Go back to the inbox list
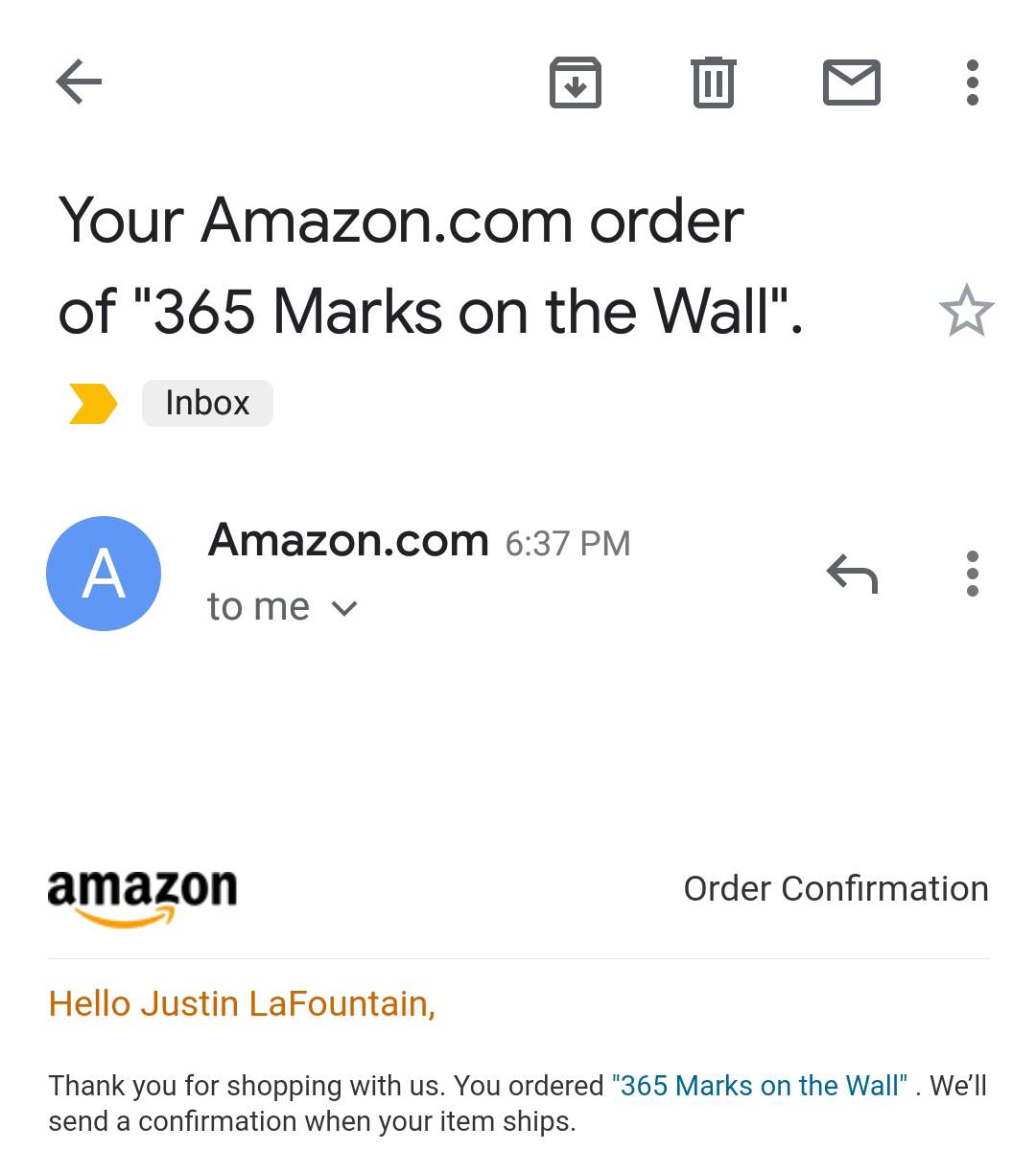This screenshot has height=1151, width=1036. click(79, 82)
